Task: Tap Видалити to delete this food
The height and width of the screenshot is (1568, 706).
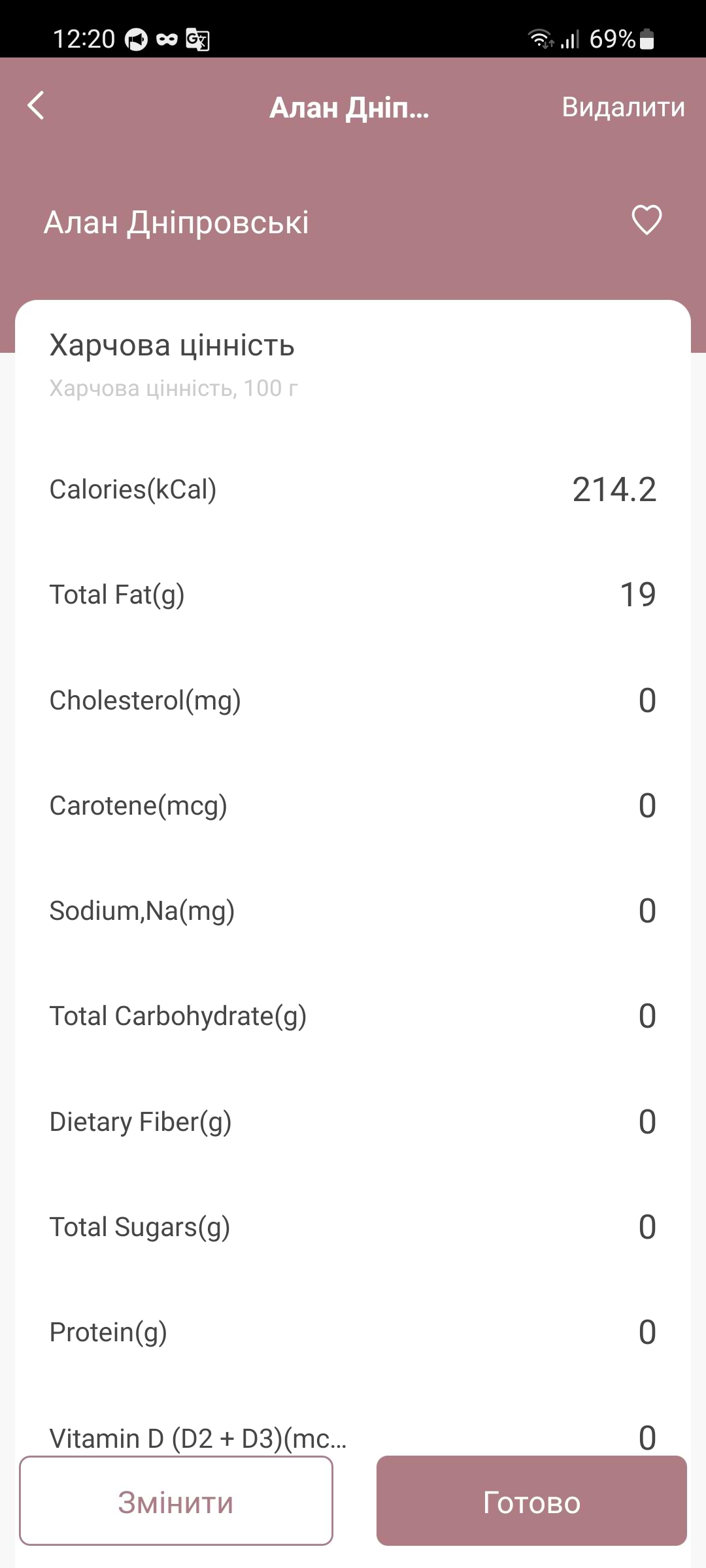Action: [623, 107]
